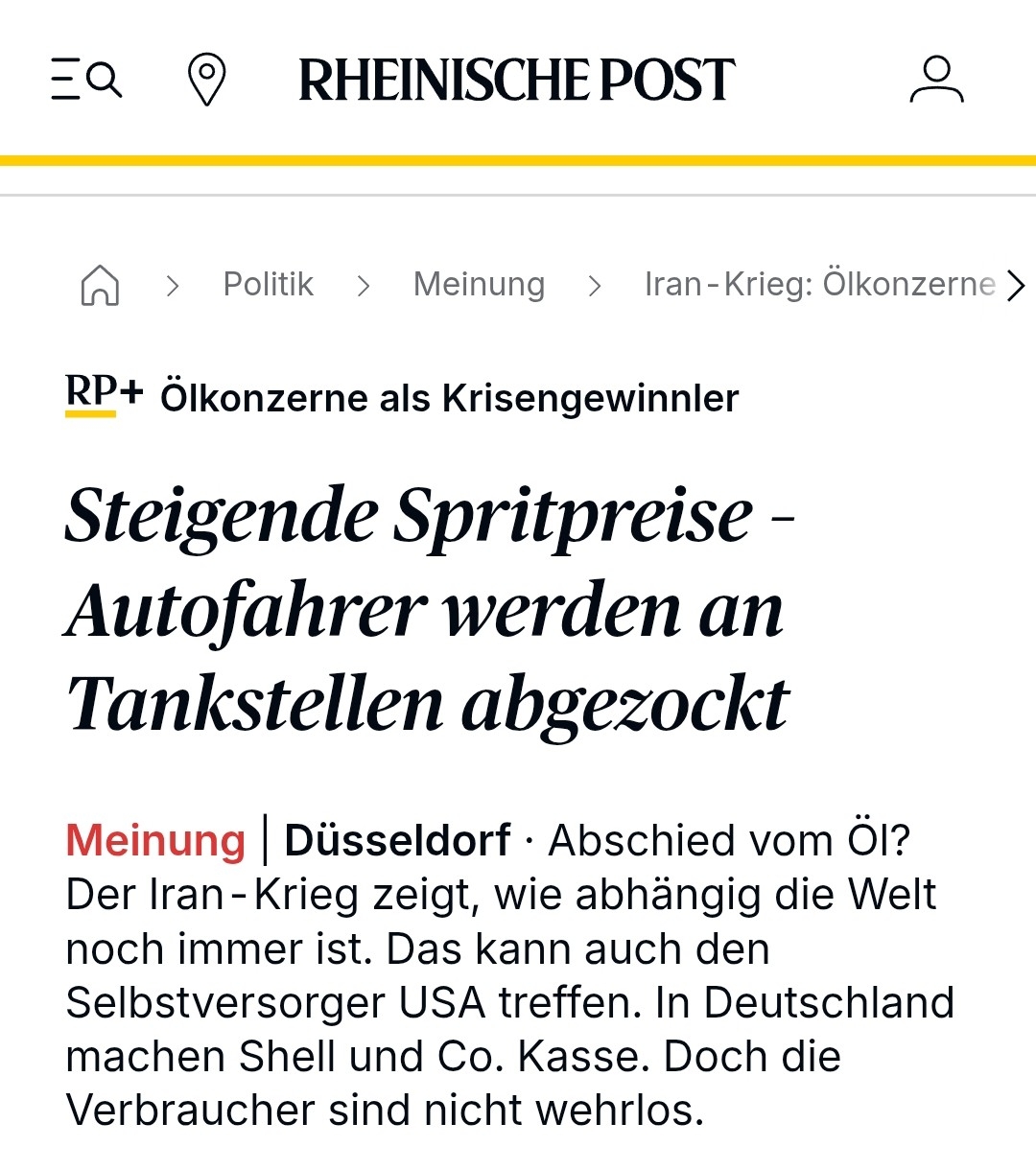The height and width of the screenshot is (1170, 1036).
Task: Open the Meinung breadcrumb link
Action: tap(479, 285)
